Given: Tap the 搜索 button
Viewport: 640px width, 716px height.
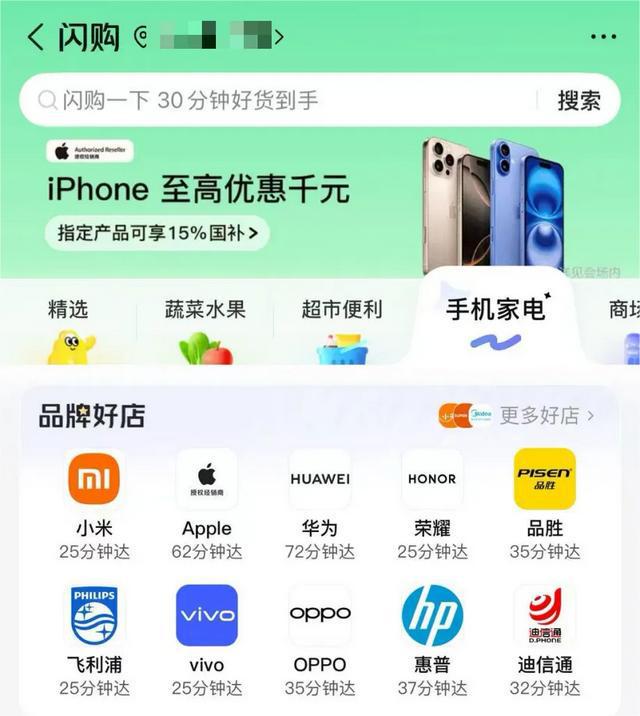Looking at the screenshot, I should (x=579, y=100).
